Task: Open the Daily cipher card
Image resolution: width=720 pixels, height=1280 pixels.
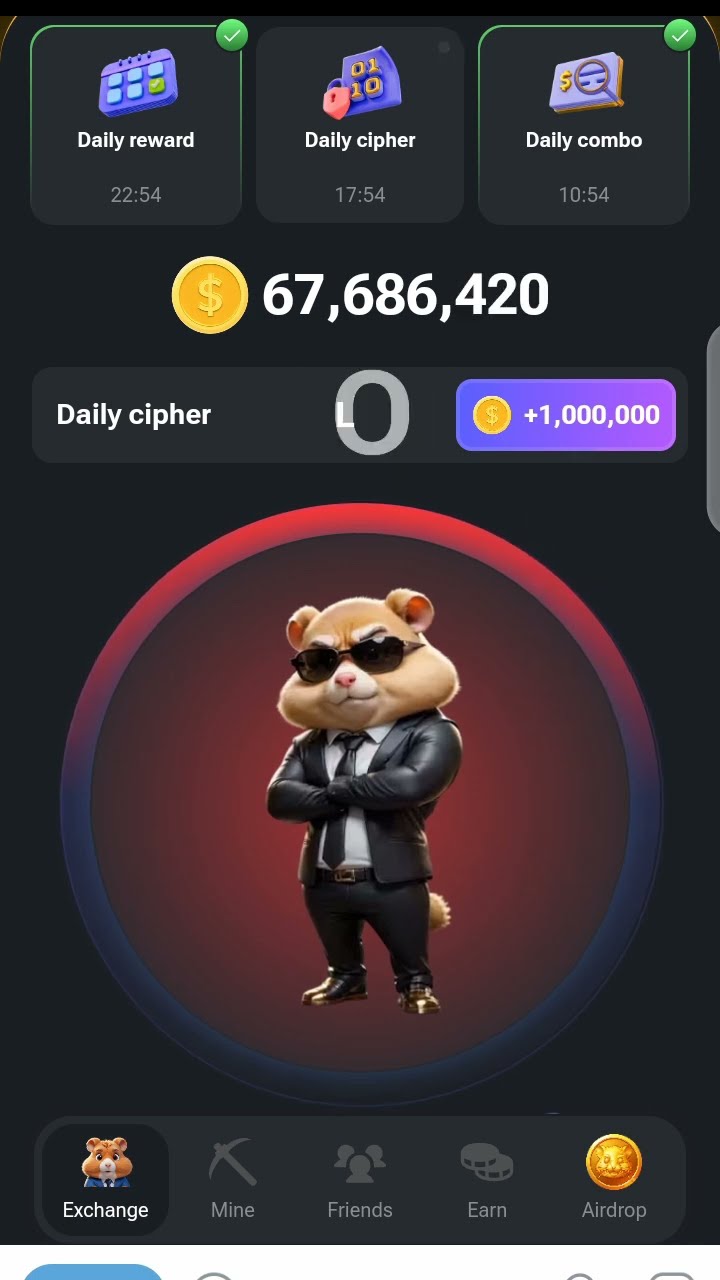Action: point(360,125)
